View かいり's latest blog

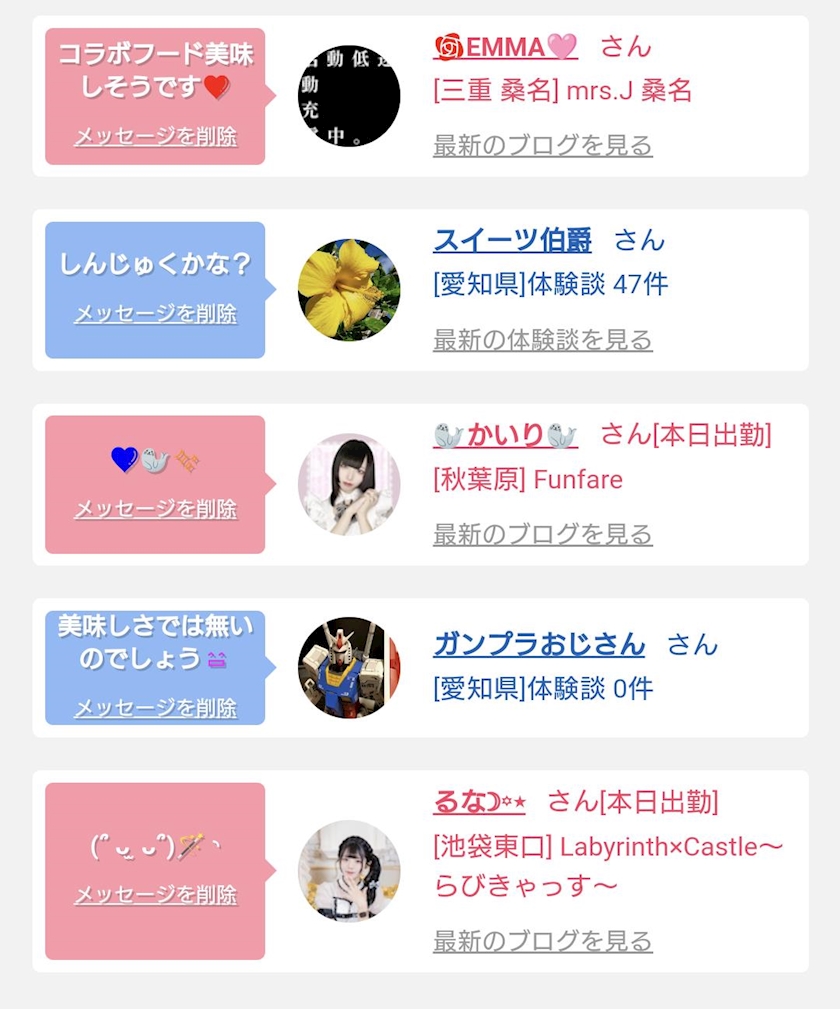[x=543, y=534]
